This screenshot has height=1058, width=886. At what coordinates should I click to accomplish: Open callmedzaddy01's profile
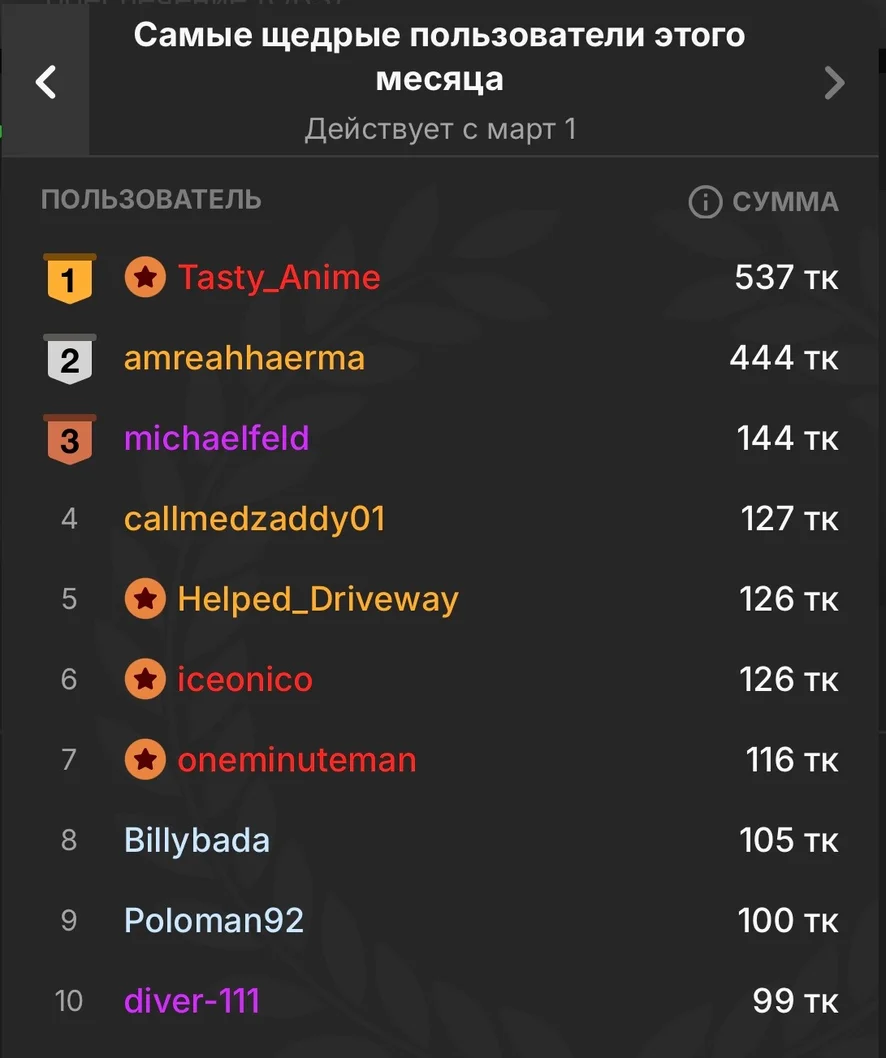click(x=254, y=519)
